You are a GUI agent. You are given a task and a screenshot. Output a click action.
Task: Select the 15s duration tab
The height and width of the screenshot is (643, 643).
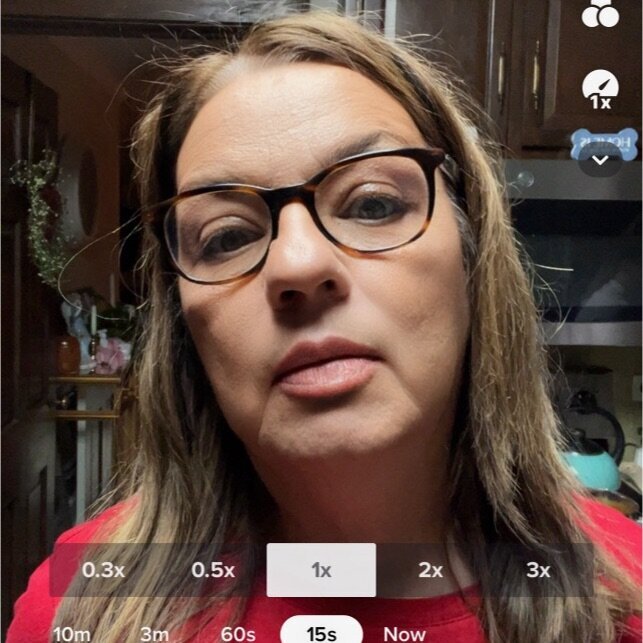point(321,633)
